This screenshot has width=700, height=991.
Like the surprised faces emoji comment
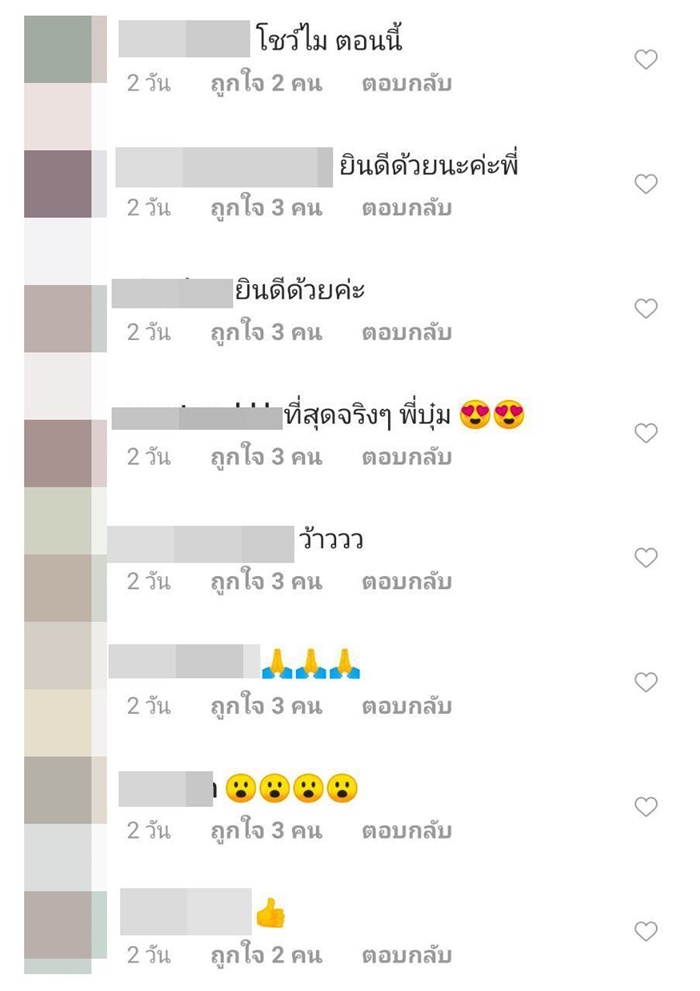[x=646, y=807]
